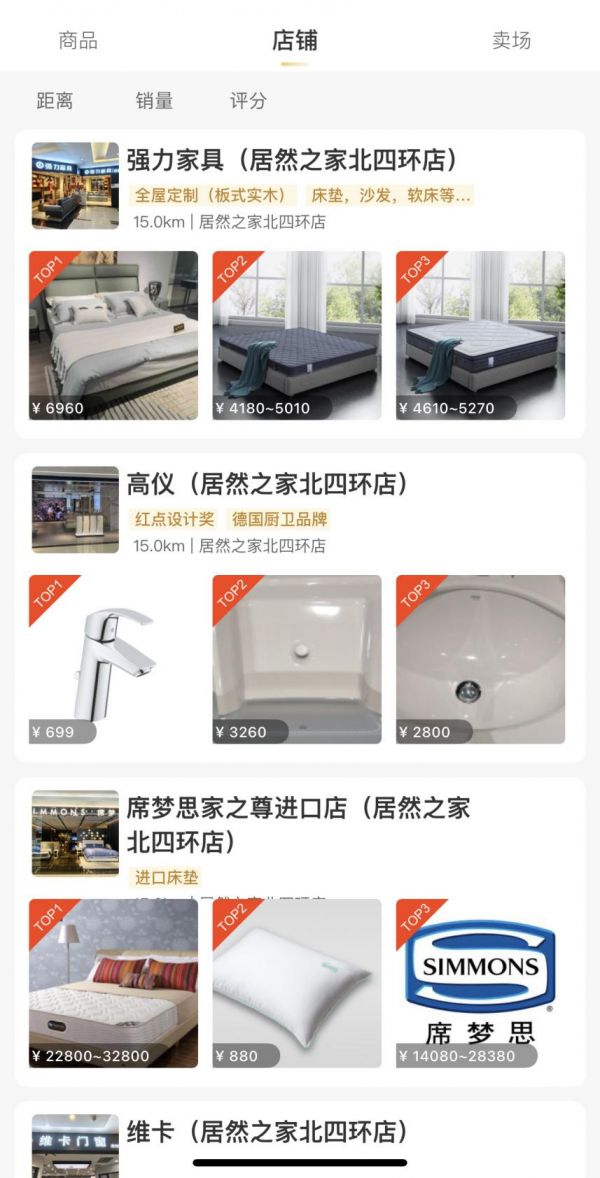Screen dimensions: 600x1178
Task: Open the 高仪 store page
Action: (267, 485)
